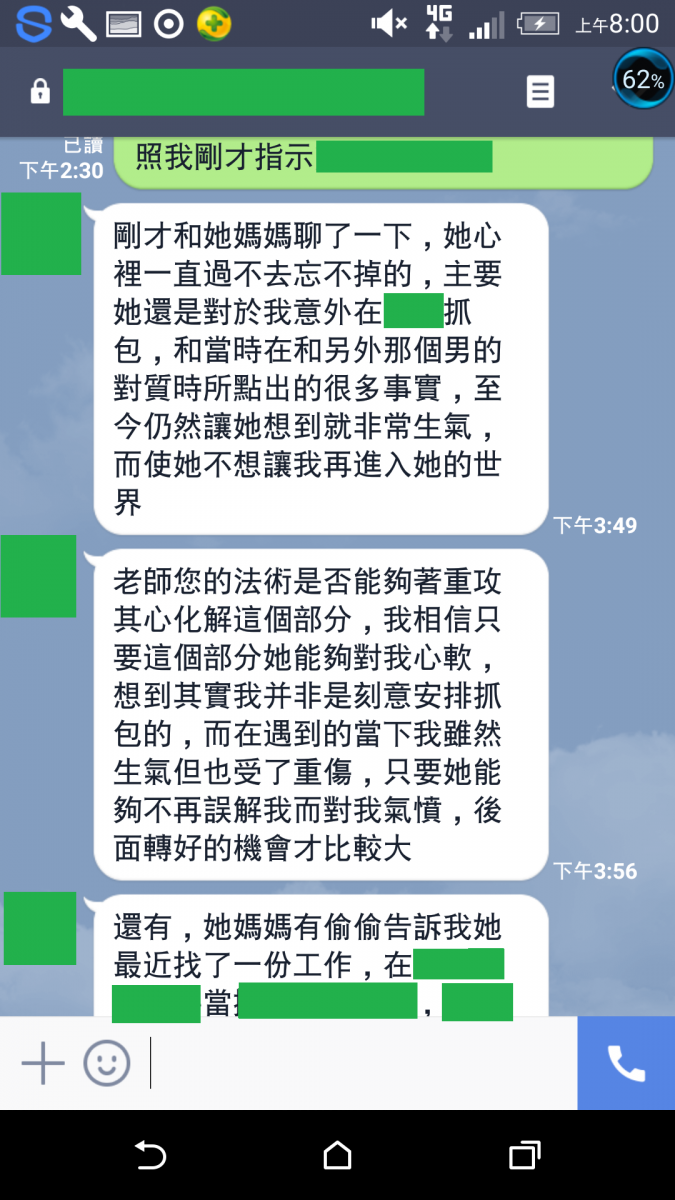Tap the plus attach icon
Viewport: 675px width, 1200px height.
(43, 1062)
